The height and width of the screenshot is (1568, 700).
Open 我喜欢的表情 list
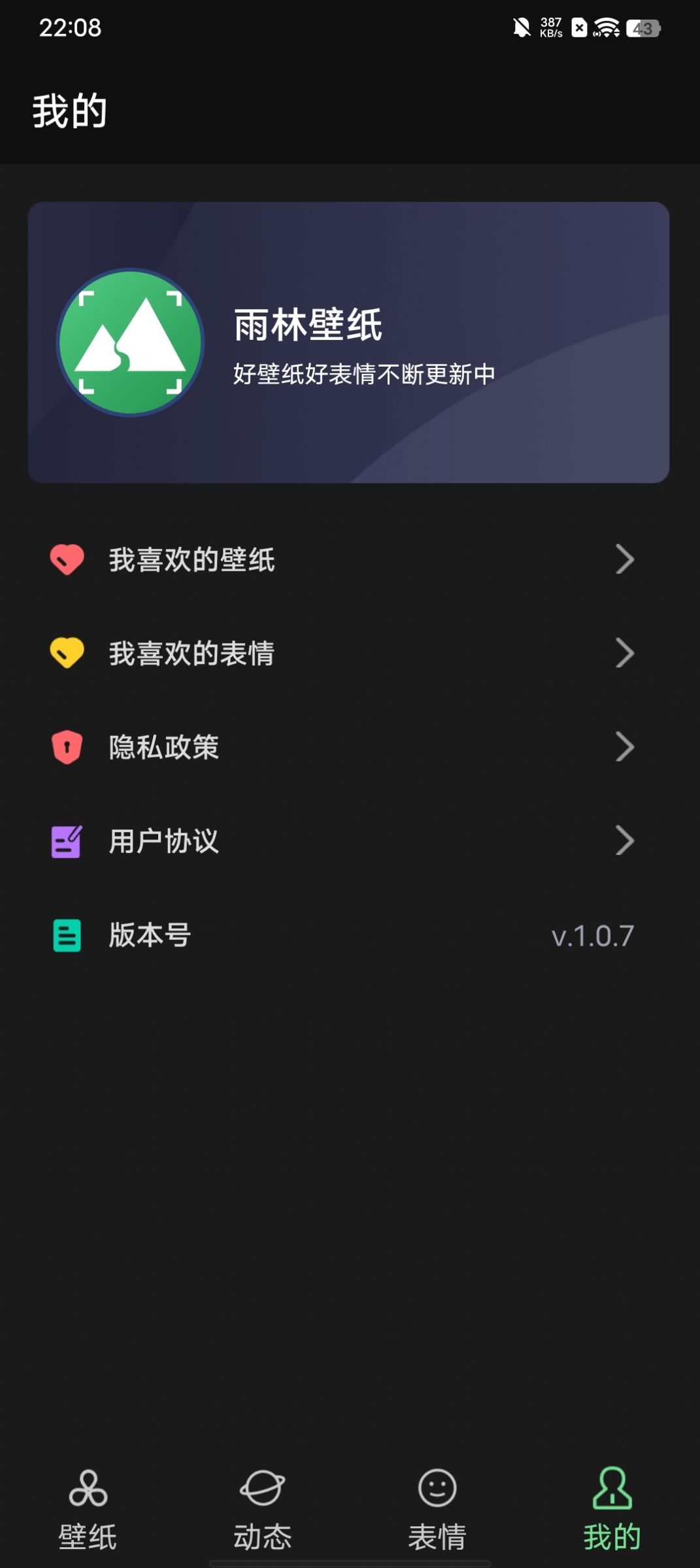click(x=342, y=653)
